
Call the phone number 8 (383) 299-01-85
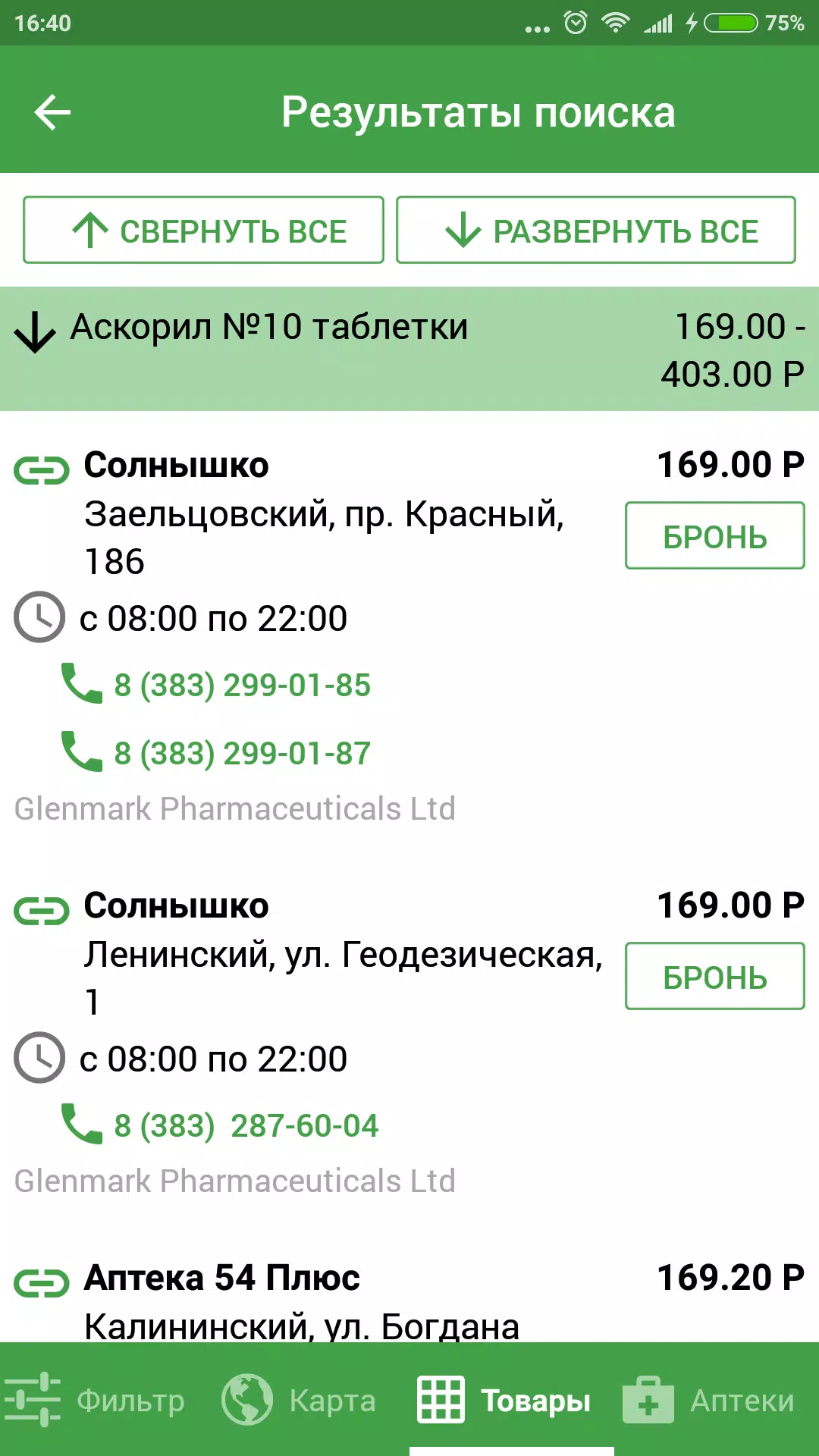pos(241,685)
